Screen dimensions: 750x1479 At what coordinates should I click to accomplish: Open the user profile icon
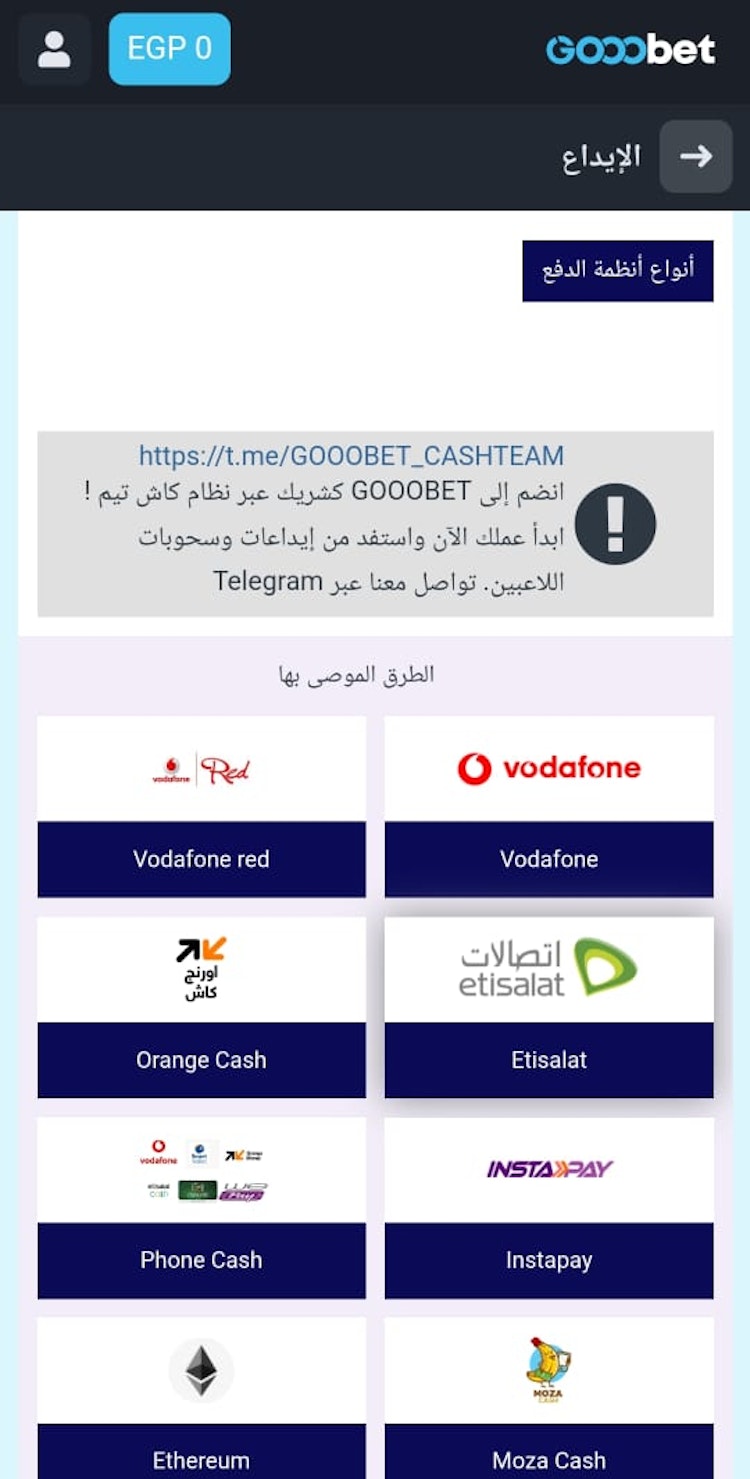[54, 49]
